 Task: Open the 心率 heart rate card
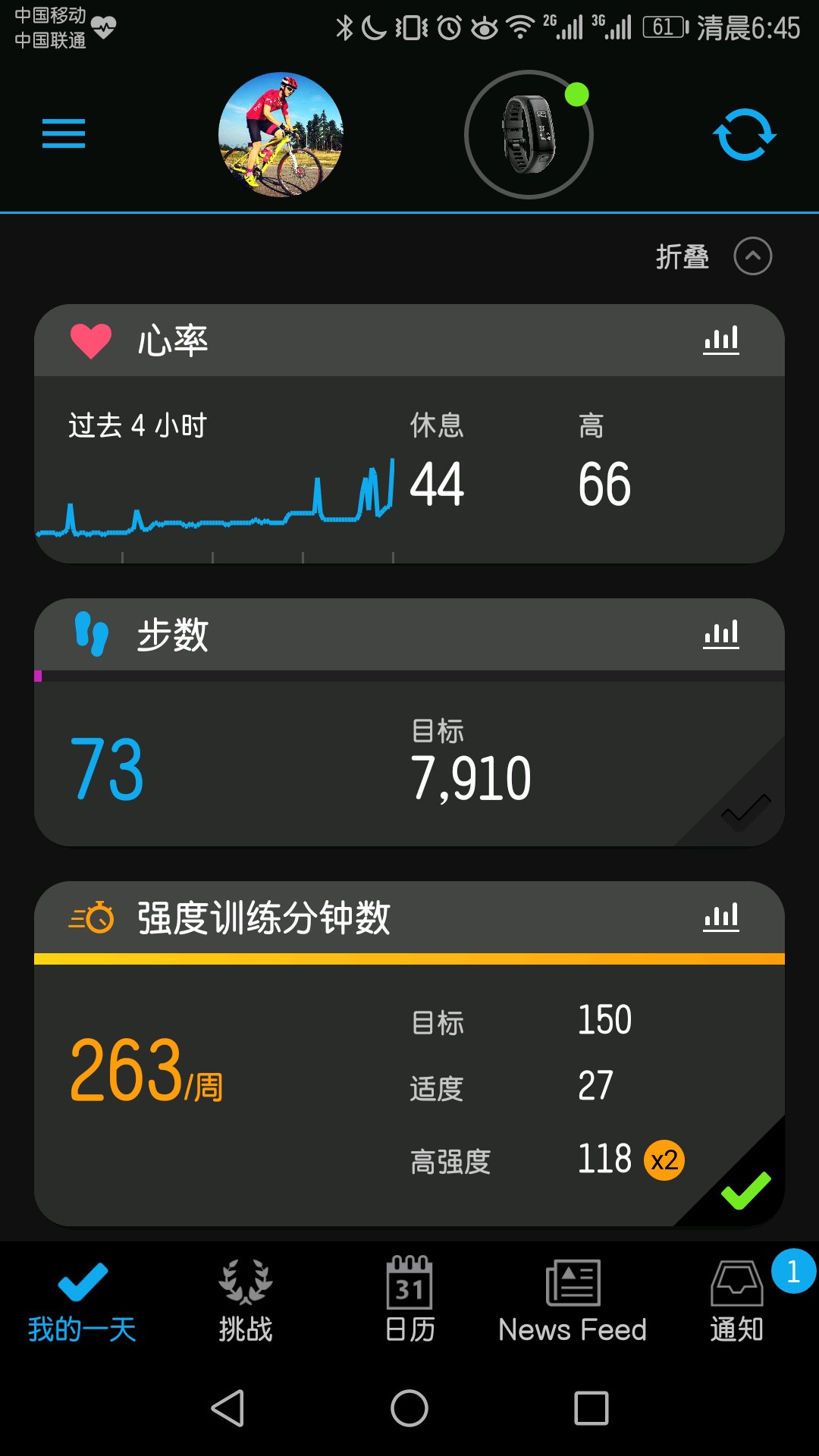[409, 434]
